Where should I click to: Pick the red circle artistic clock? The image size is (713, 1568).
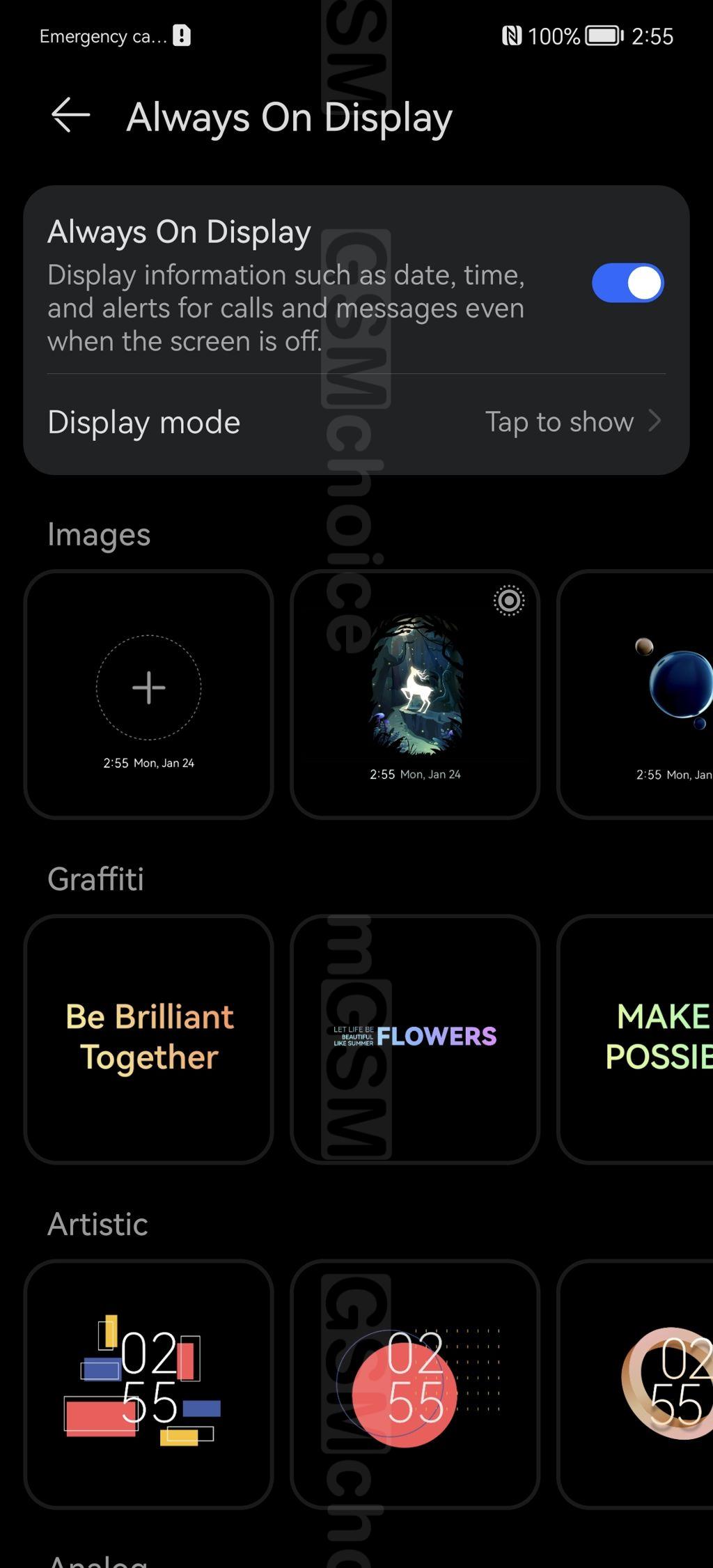(415, 1383)
